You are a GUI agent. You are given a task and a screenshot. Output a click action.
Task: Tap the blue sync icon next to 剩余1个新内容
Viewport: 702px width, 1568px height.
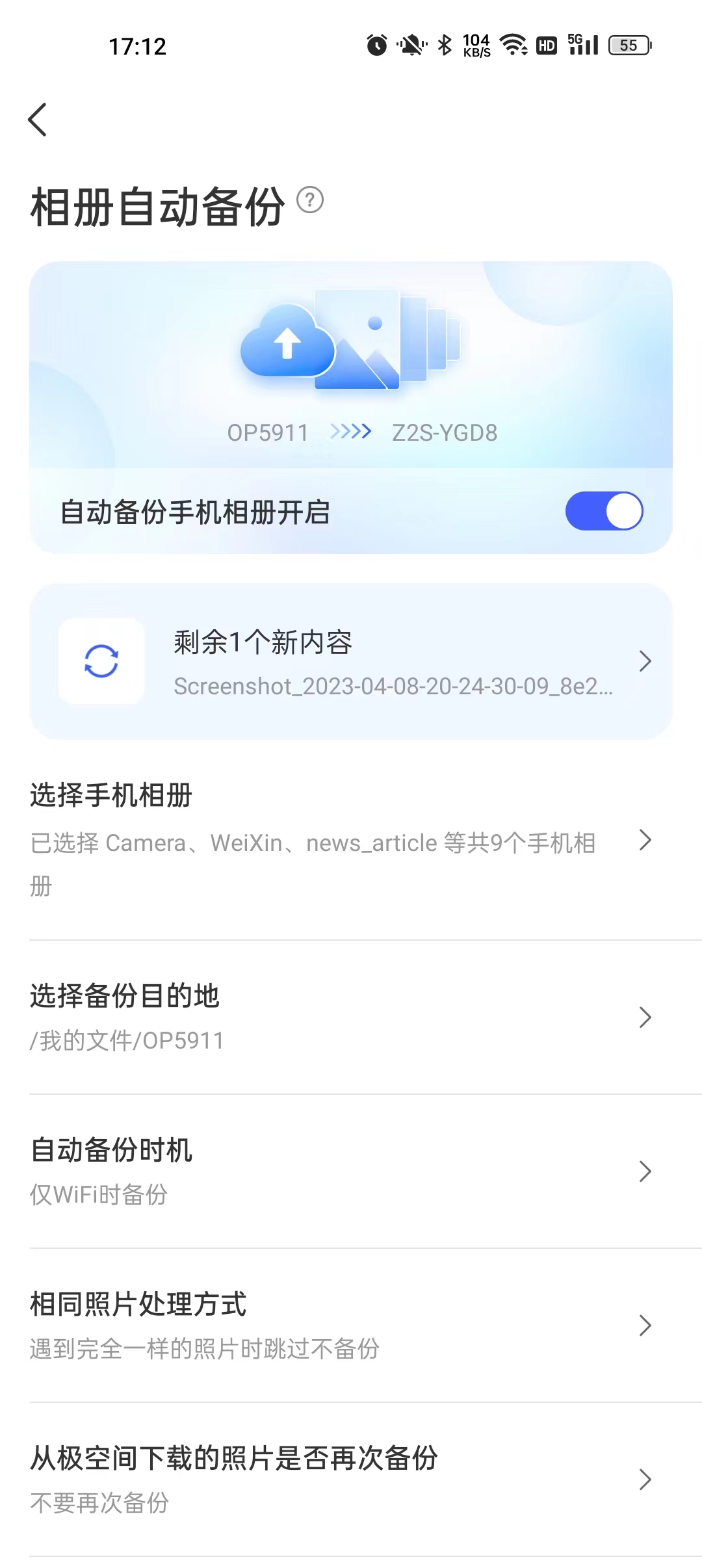101,660
